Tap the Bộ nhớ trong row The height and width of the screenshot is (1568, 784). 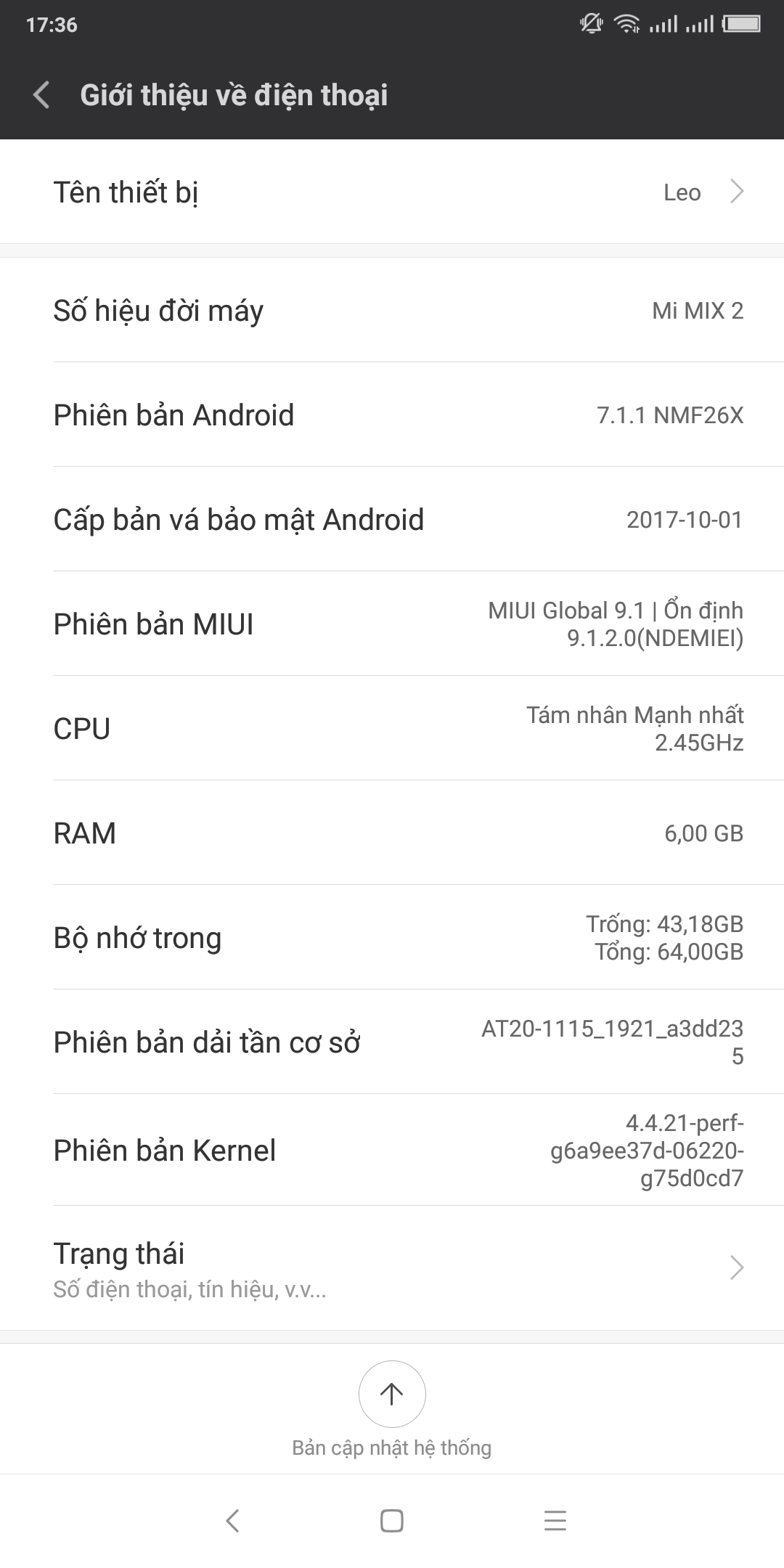(392, 938)
